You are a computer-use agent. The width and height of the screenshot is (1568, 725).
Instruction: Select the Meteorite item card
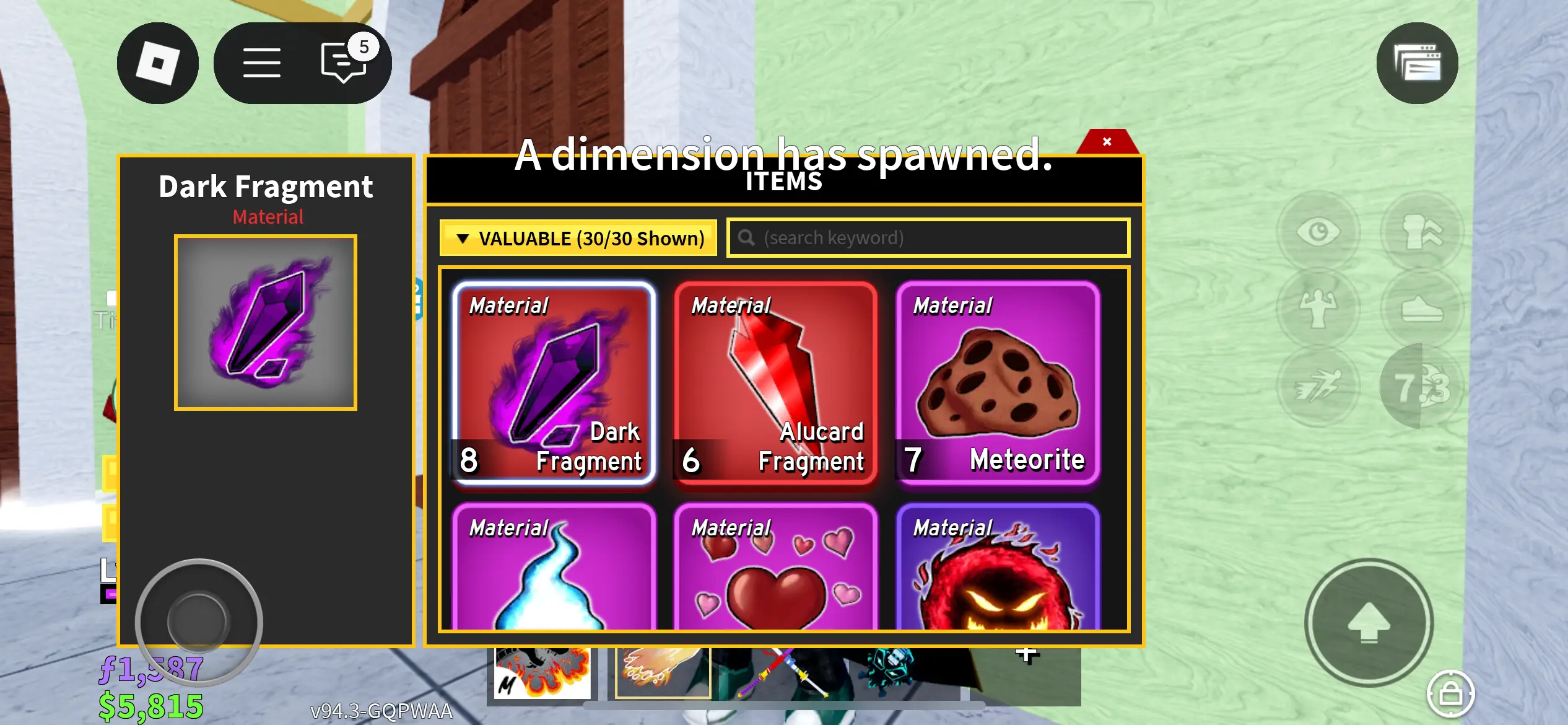(998, 383)
